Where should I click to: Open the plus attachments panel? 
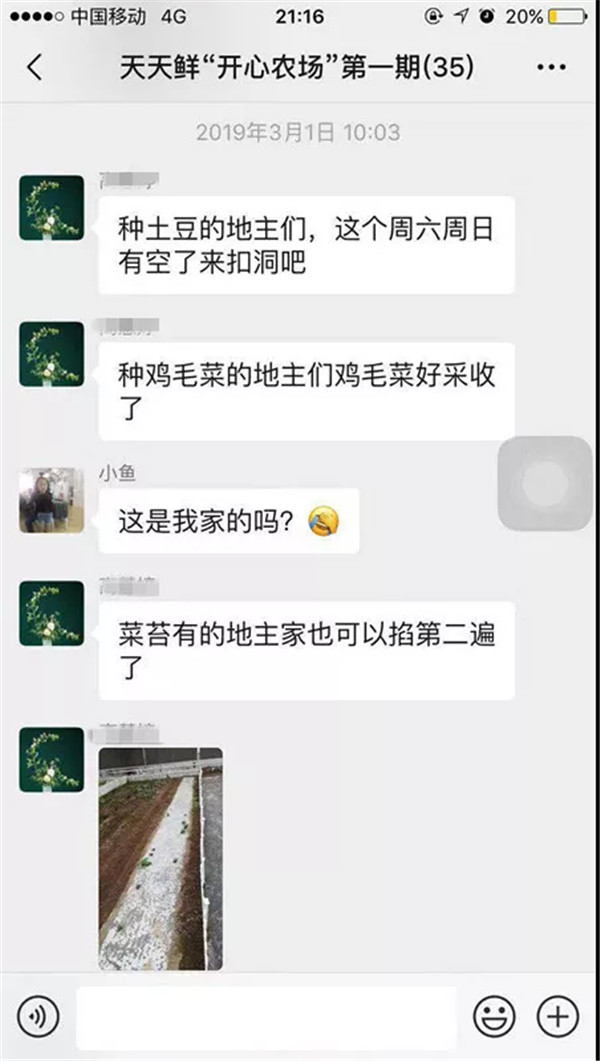click(x=557, y=1016)
